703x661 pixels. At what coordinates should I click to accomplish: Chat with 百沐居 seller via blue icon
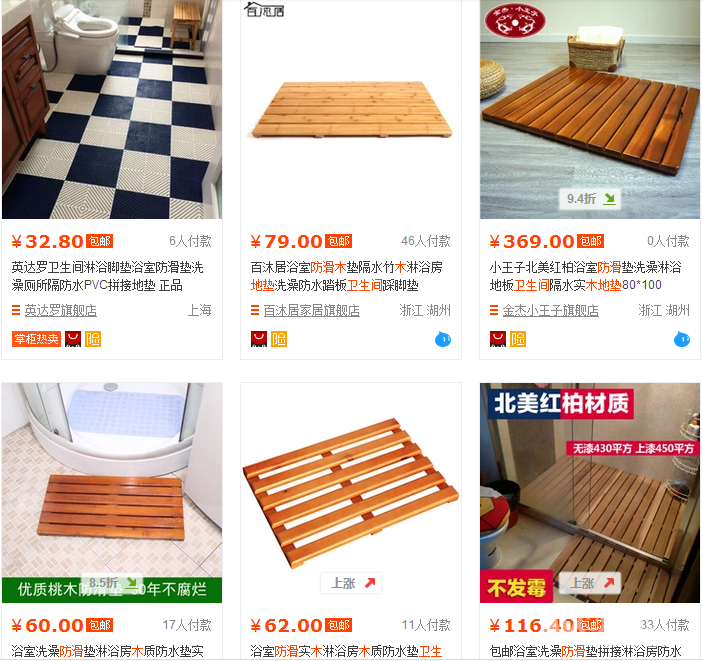click(x=443, y=340)
